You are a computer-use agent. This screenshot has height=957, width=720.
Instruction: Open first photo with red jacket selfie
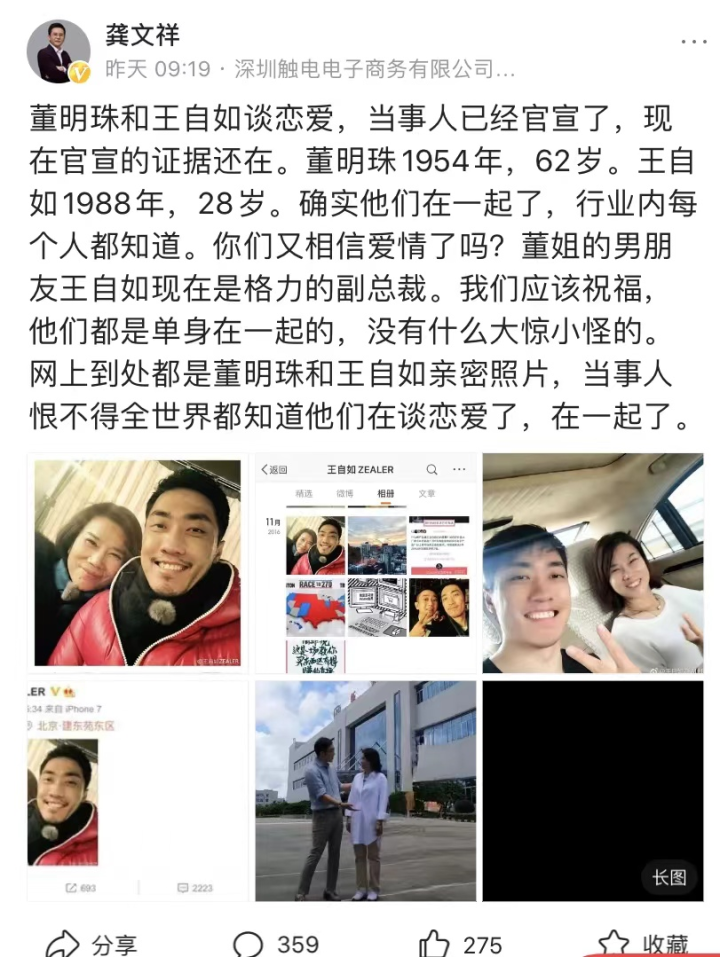[138, 563]
